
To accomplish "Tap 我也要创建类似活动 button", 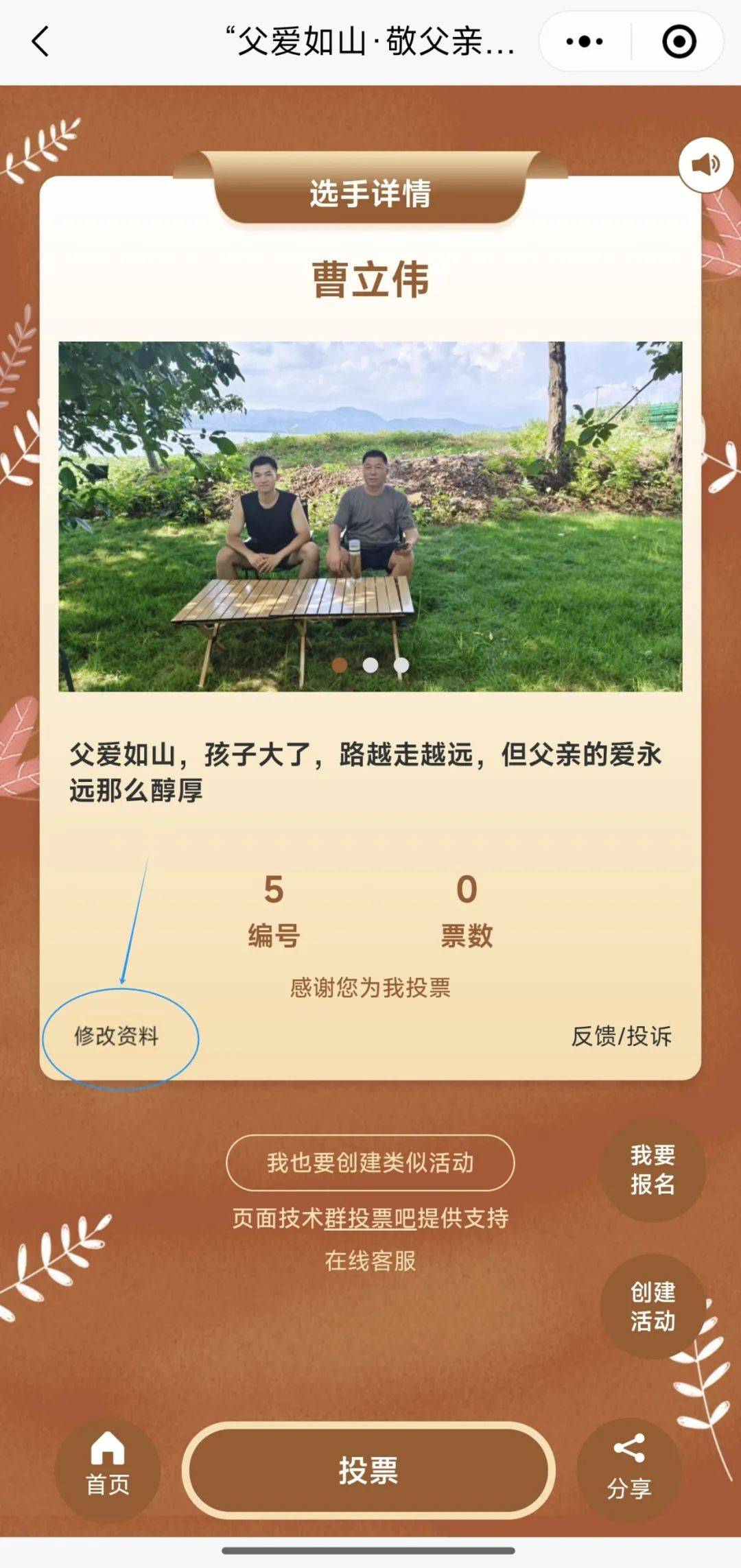I will [370, 1163].
